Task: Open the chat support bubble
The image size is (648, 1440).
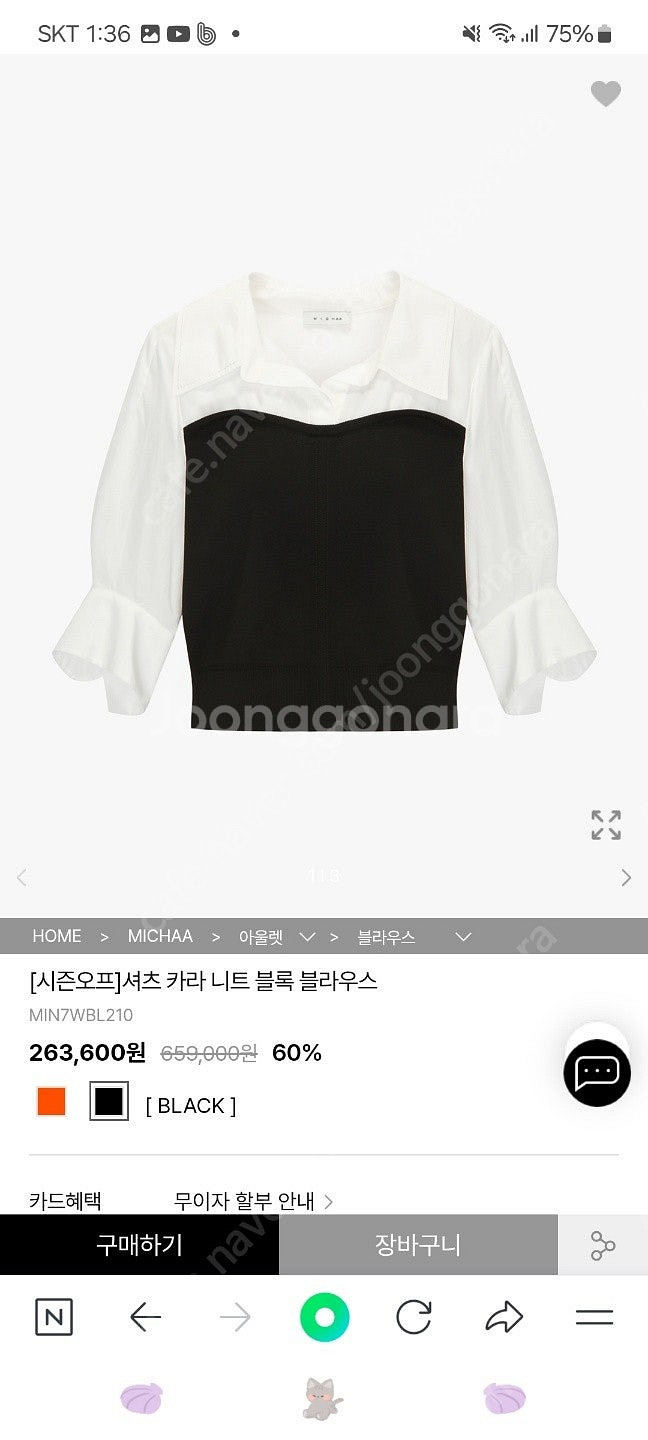Action: click(x=597, y=1073)
